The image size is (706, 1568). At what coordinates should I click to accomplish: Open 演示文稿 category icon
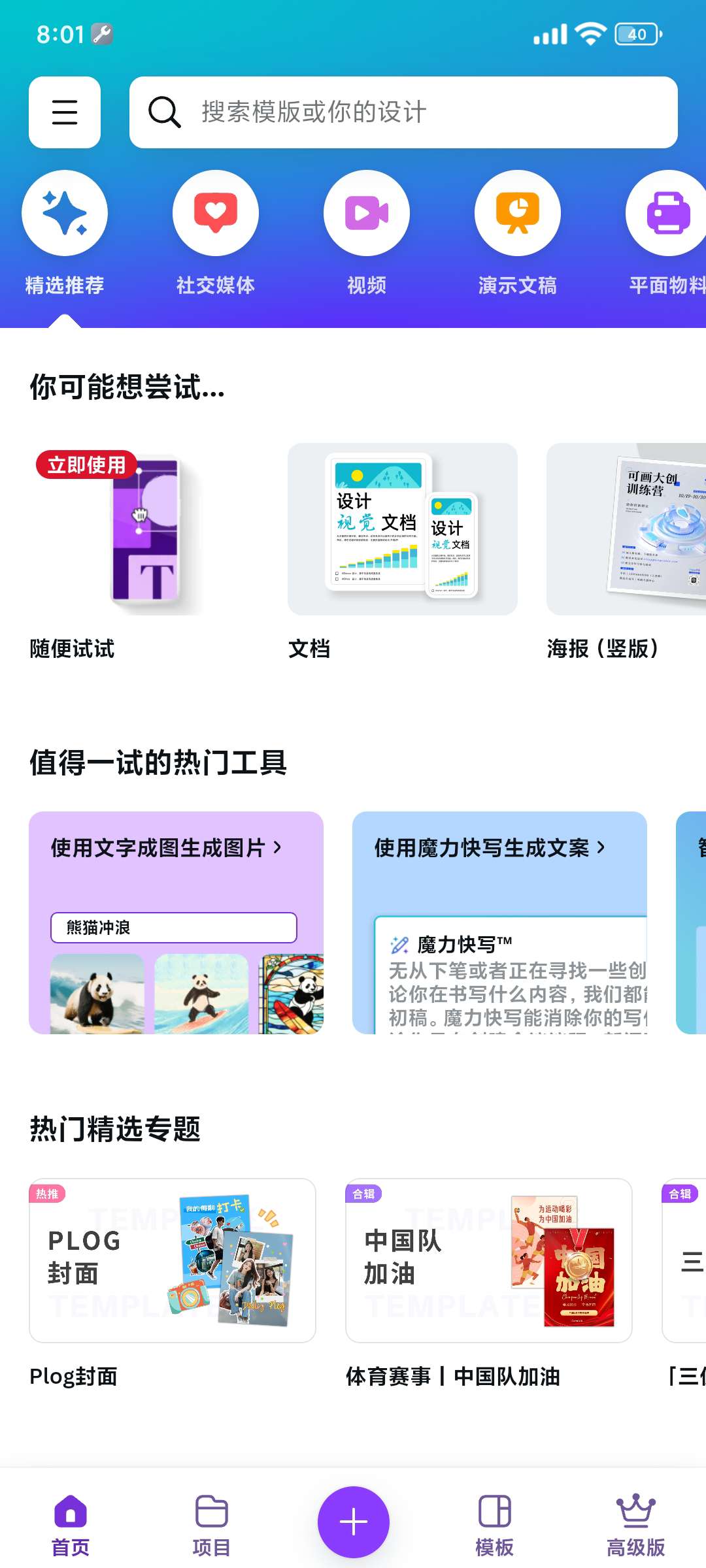517,213
